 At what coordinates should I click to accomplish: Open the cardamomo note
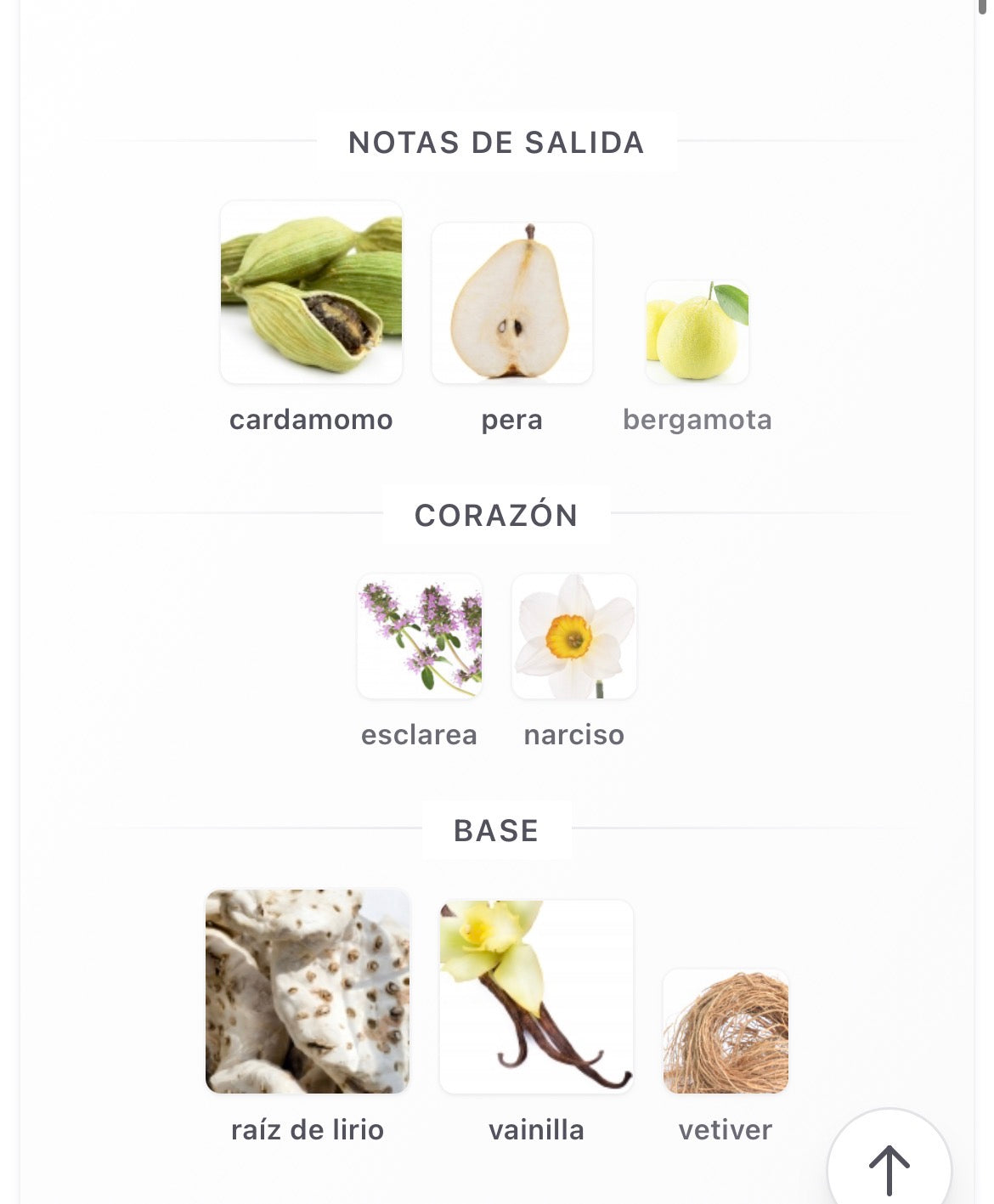coord(311,293)
